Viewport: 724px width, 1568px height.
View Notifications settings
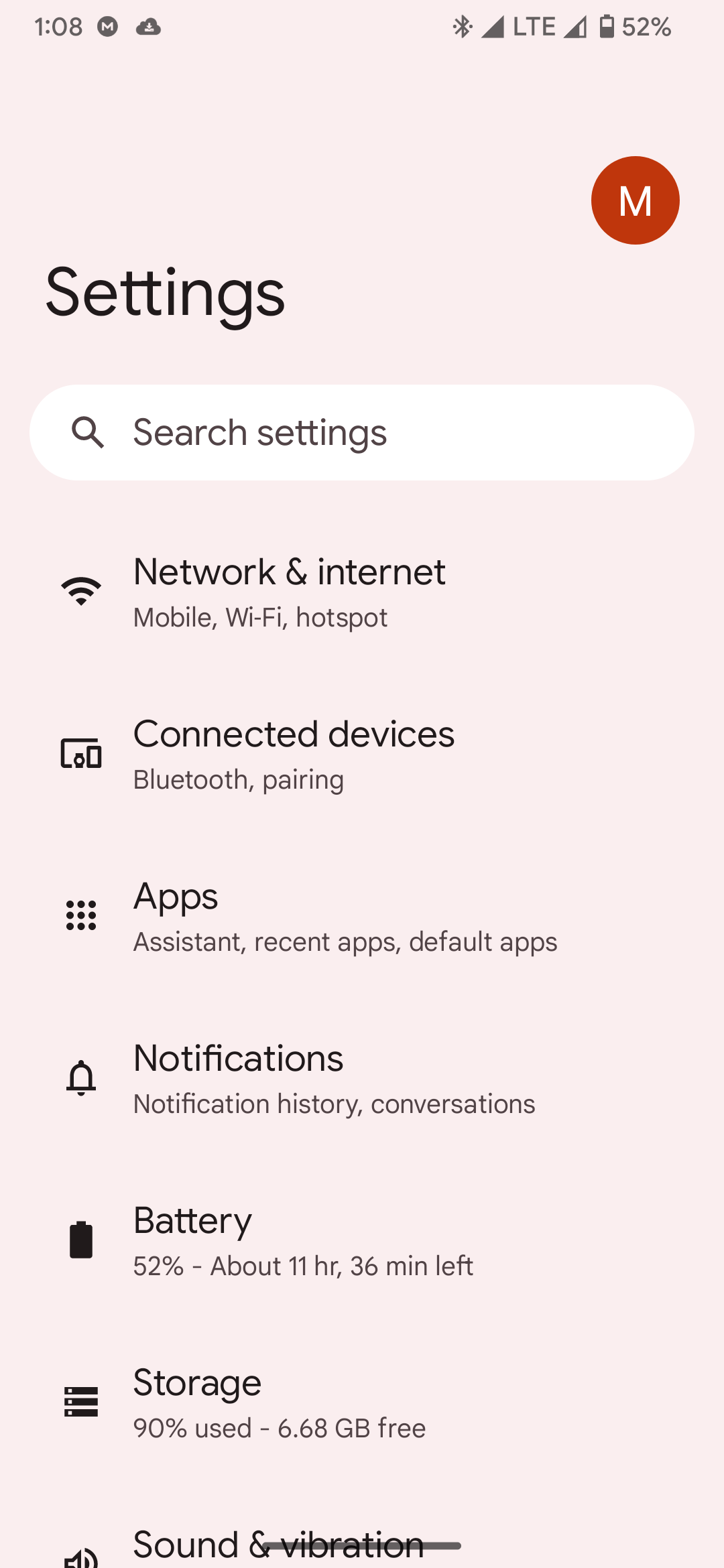tap(334, 1078)
